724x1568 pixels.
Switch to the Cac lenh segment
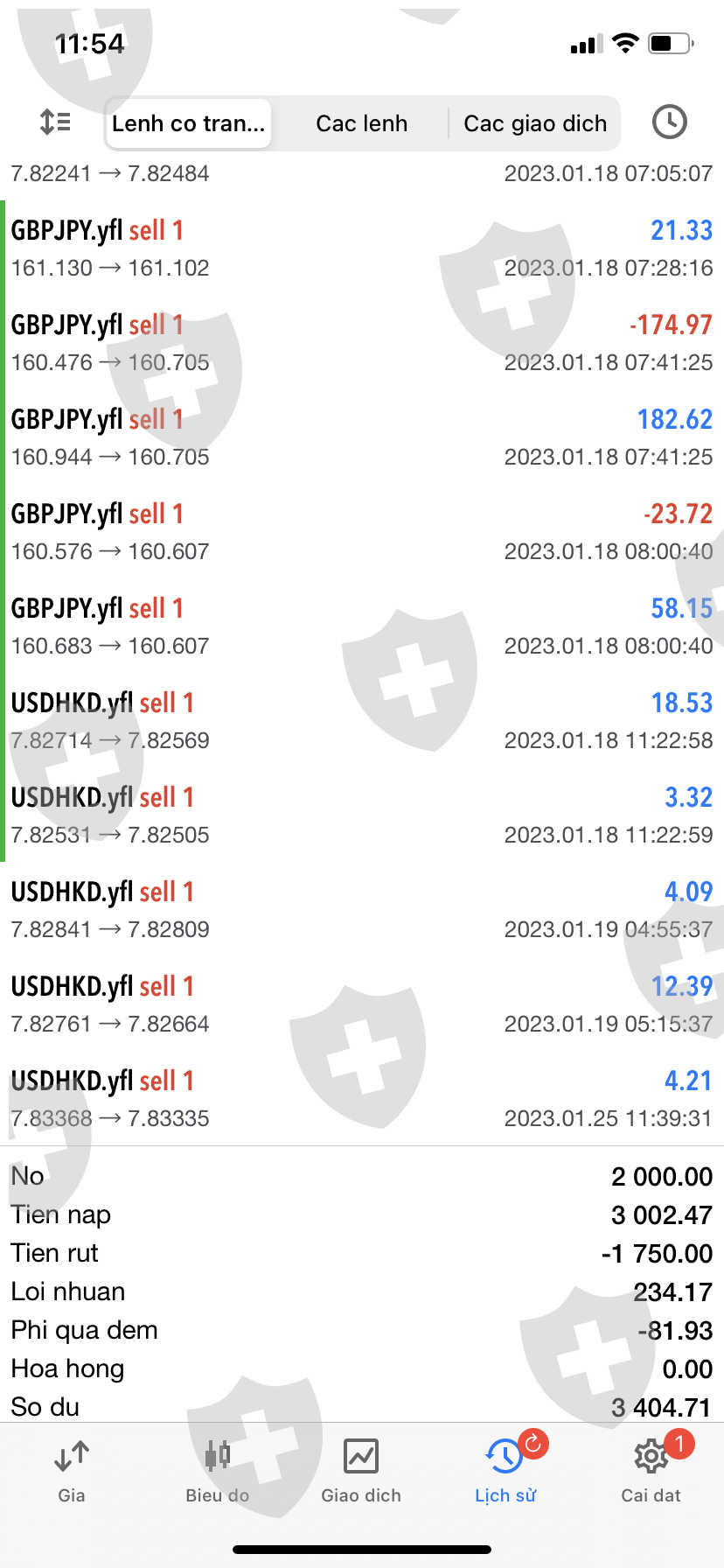tap(361, 123)
